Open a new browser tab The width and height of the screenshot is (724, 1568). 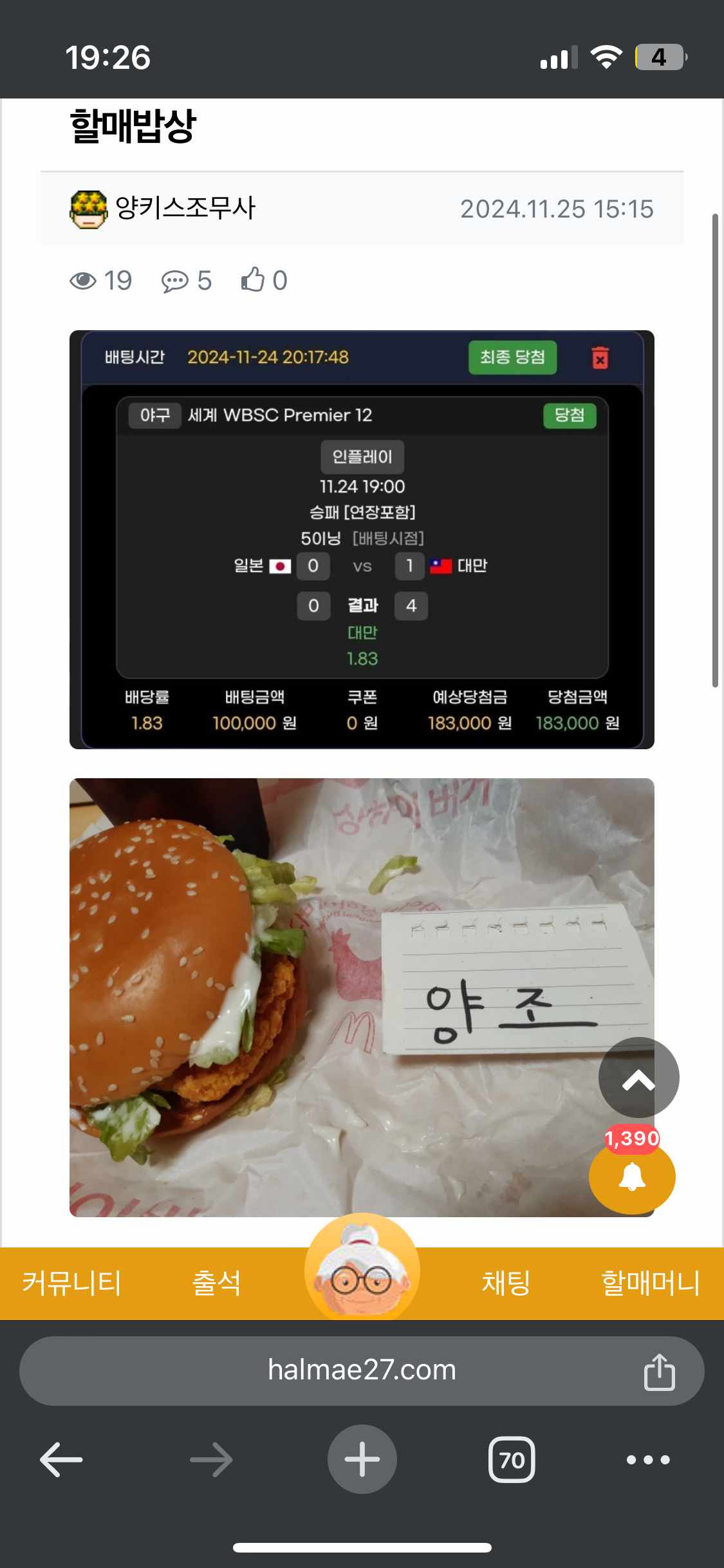pos(362,1459)
